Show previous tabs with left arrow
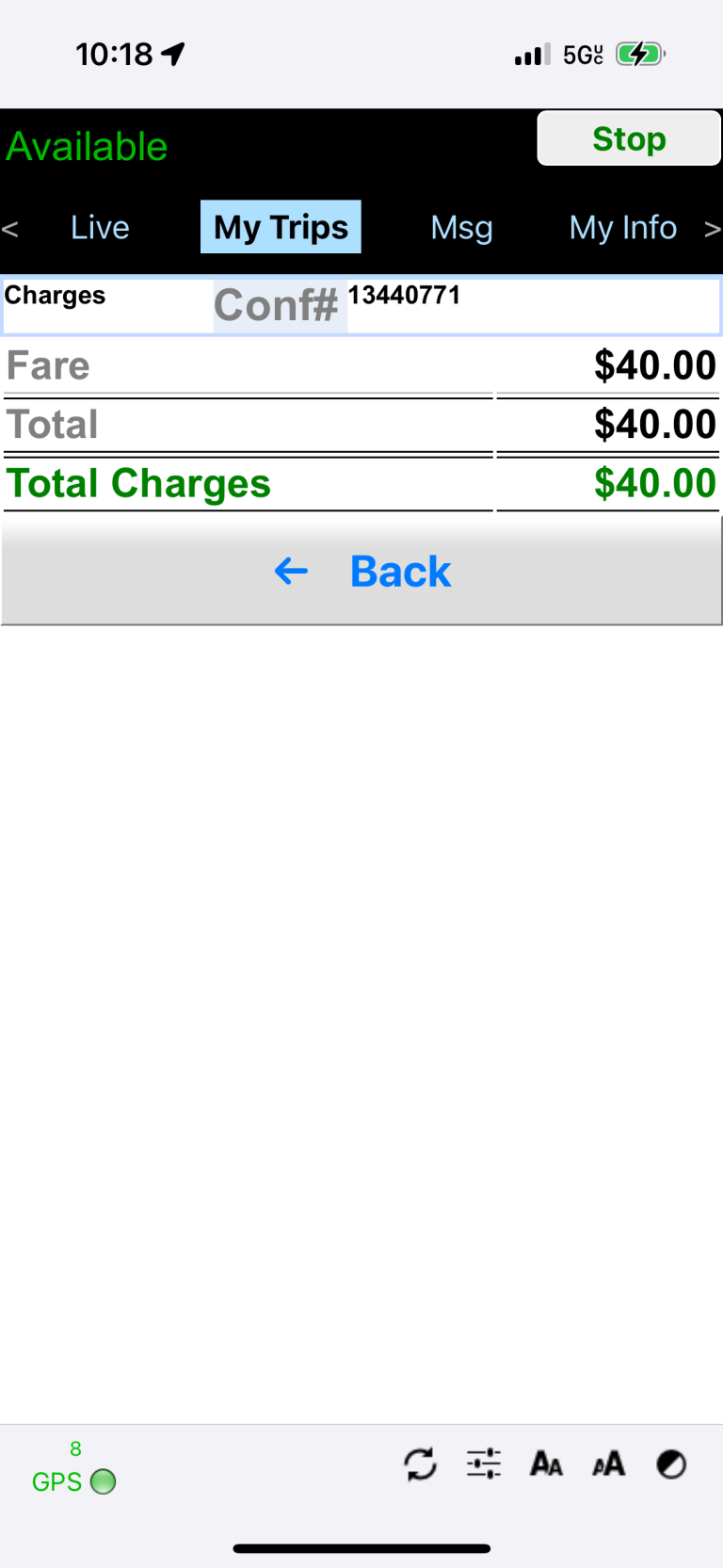This screenshot has width=723, height=1568. pyautogui.click(x=10, y=229)
